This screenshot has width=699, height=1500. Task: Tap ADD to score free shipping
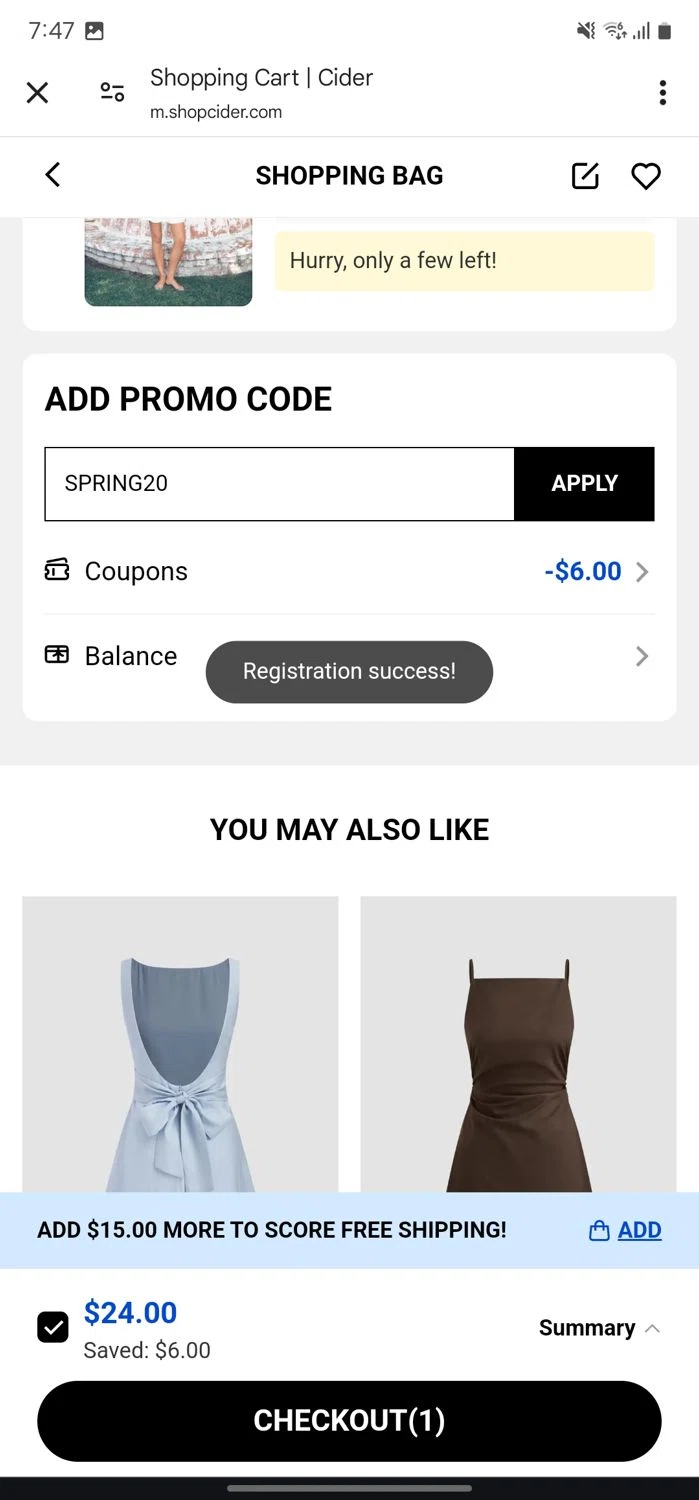point(626,1230)
